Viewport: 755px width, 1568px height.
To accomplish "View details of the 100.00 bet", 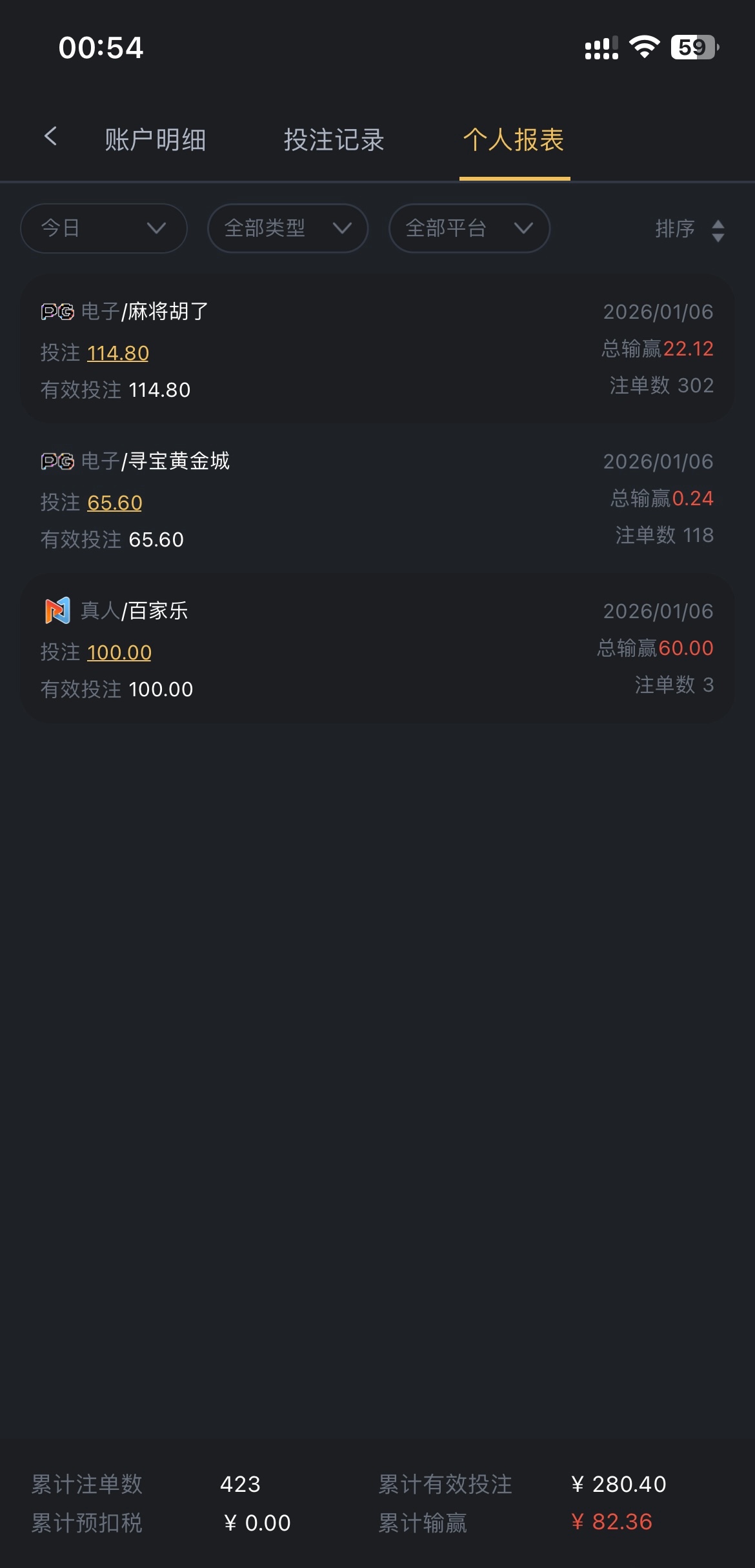I will [119, 652].
